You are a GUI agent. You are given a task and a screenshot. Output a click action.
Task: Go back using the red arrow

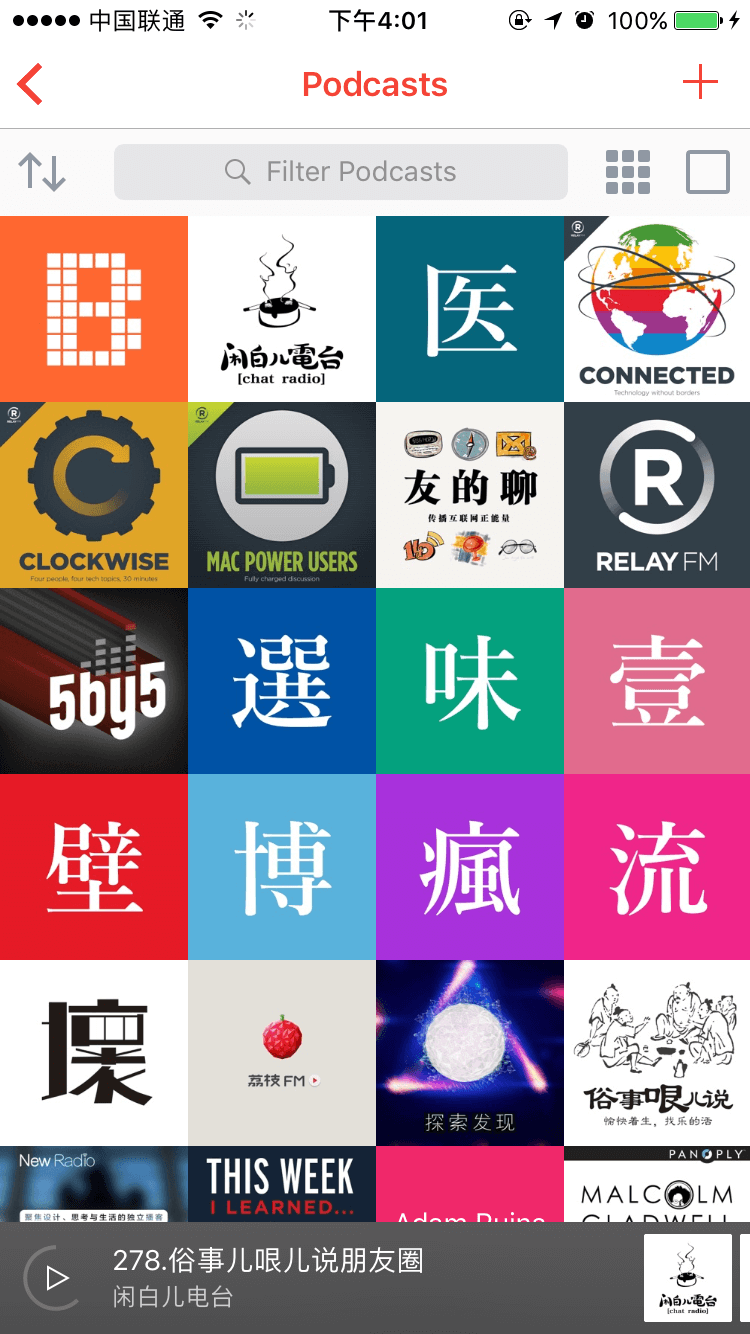tap(31, 84)
